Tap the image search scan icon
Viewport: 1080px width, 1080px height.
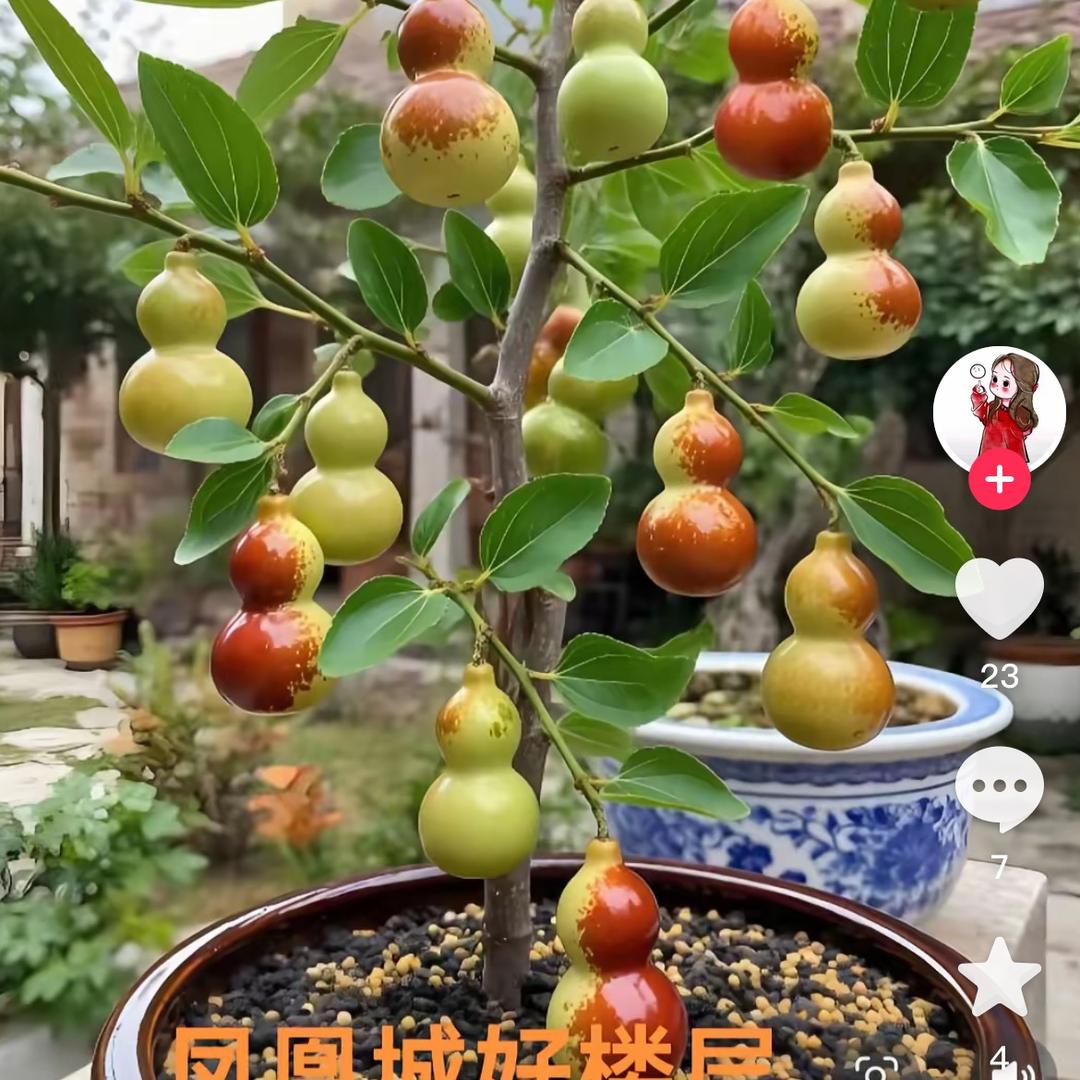pyautogui.click(x=877, y=1069)
